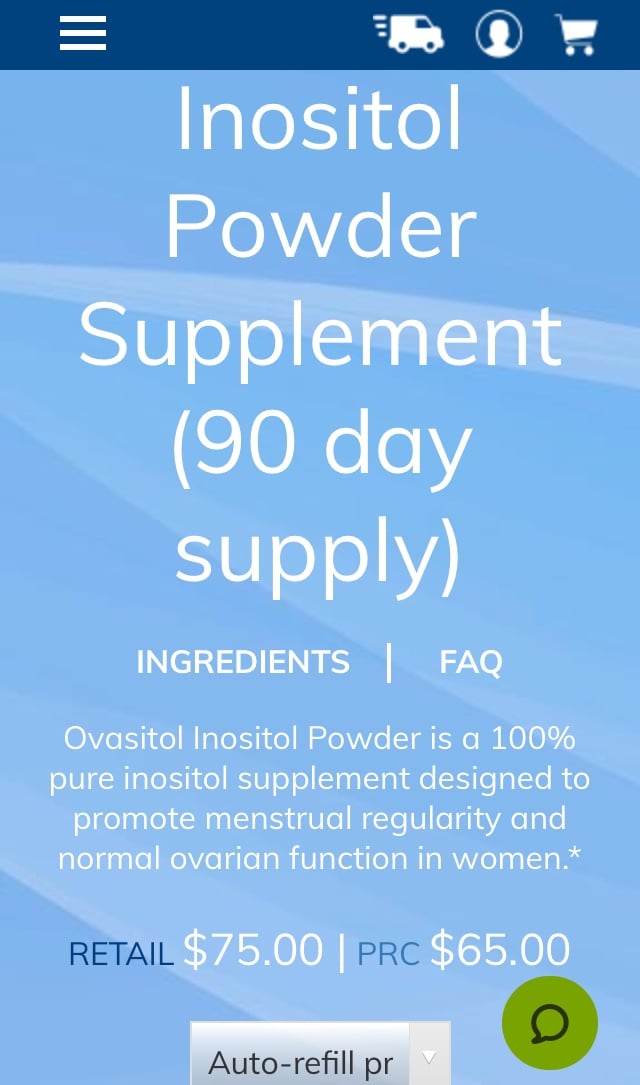Open the user account icon

point(499,34)
